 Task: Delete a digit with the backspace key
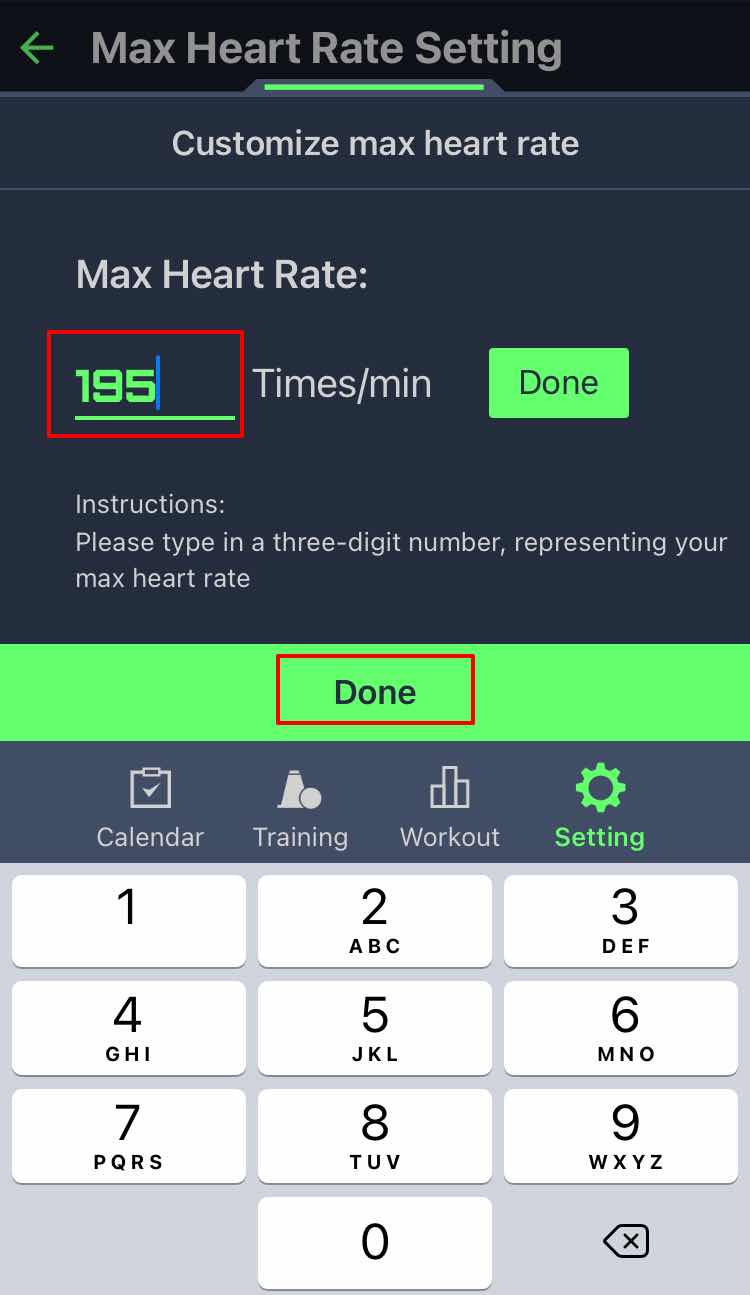626,1242
